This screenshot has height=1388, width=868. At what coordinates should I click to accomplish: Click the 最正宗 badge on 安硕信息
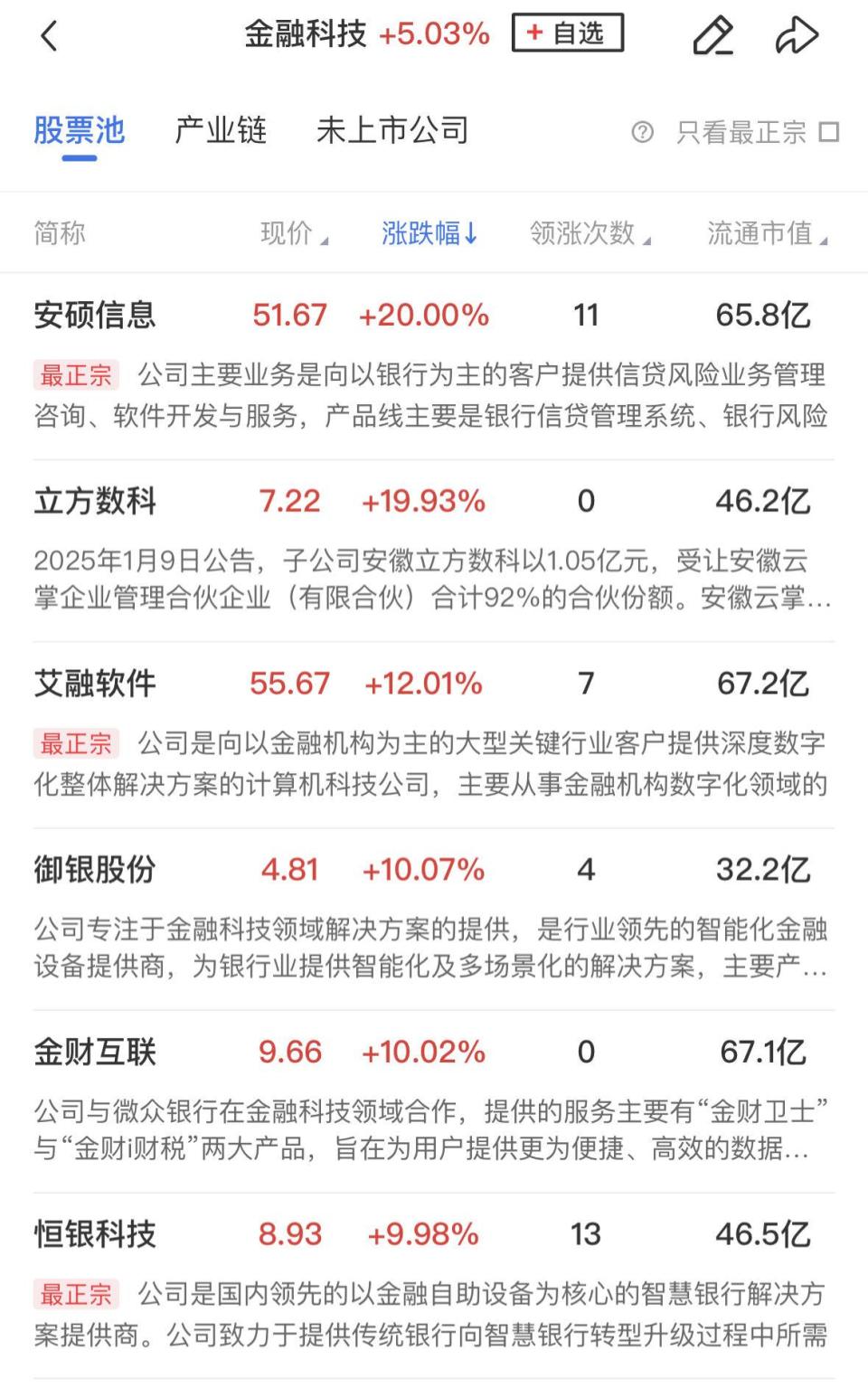[77, 373]
